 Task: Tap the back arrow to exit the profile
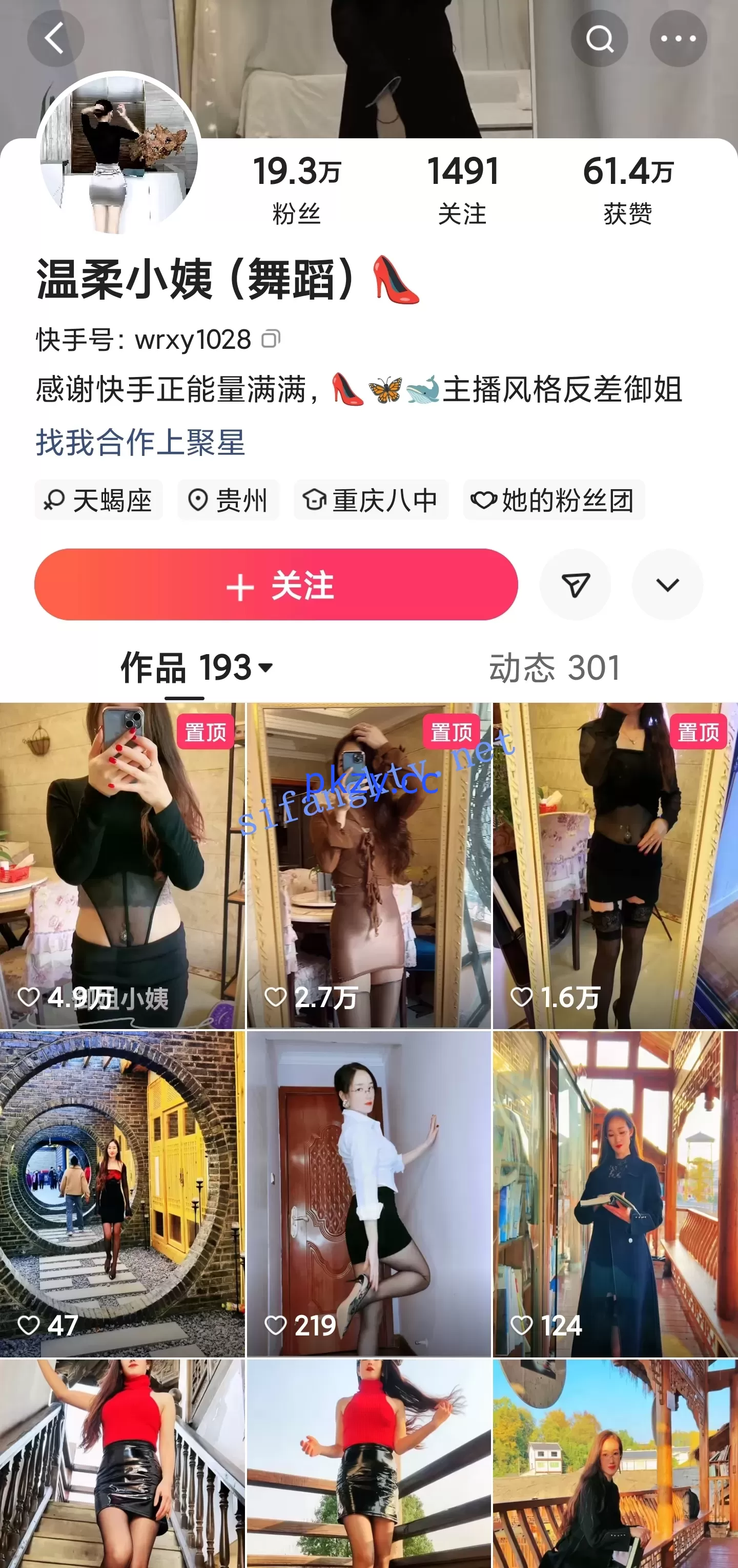coord(55,38)
